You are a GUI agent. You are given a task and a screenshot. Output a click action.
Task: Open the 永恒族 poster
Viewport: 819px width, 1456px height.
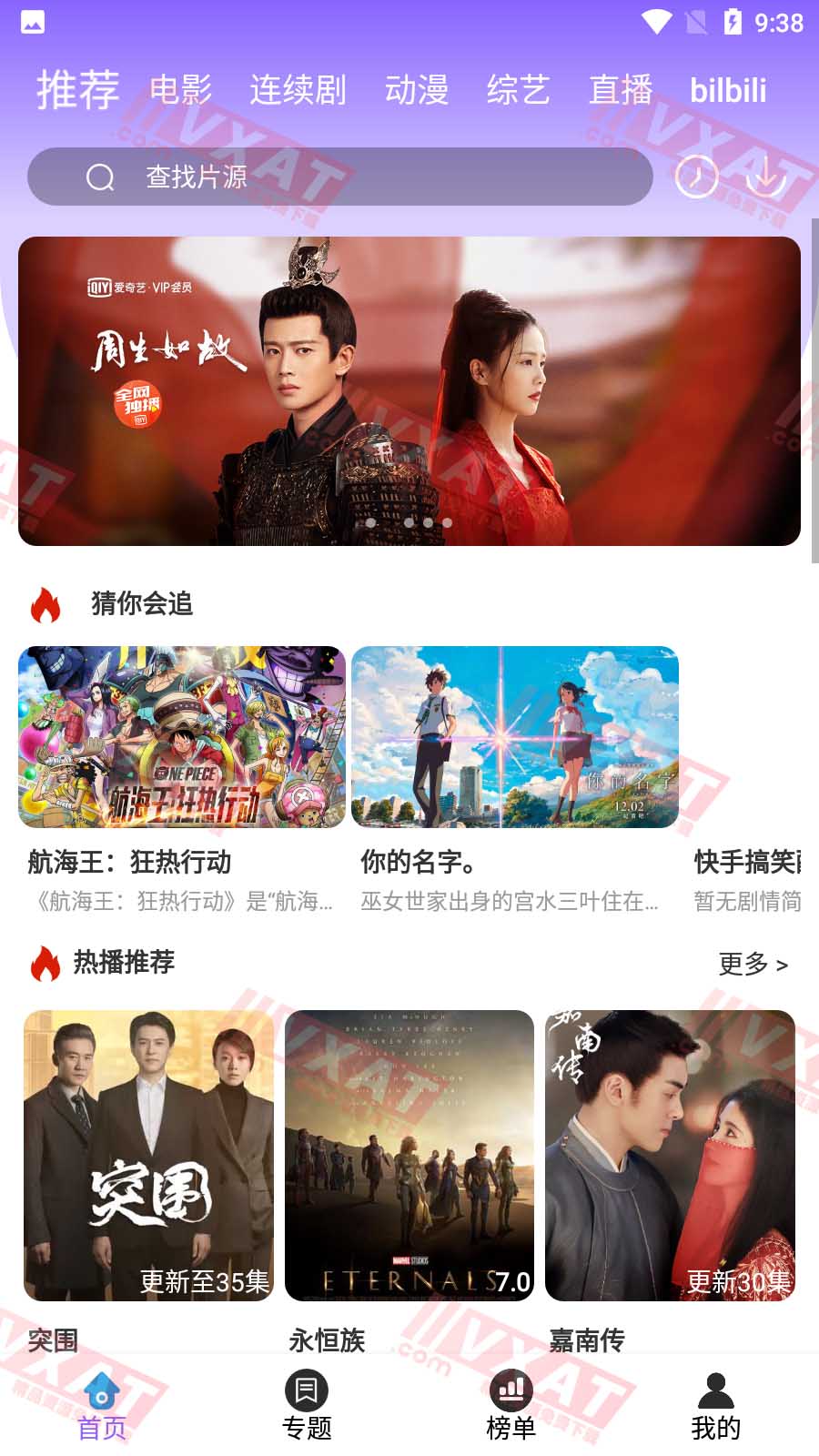(409, 1156)
